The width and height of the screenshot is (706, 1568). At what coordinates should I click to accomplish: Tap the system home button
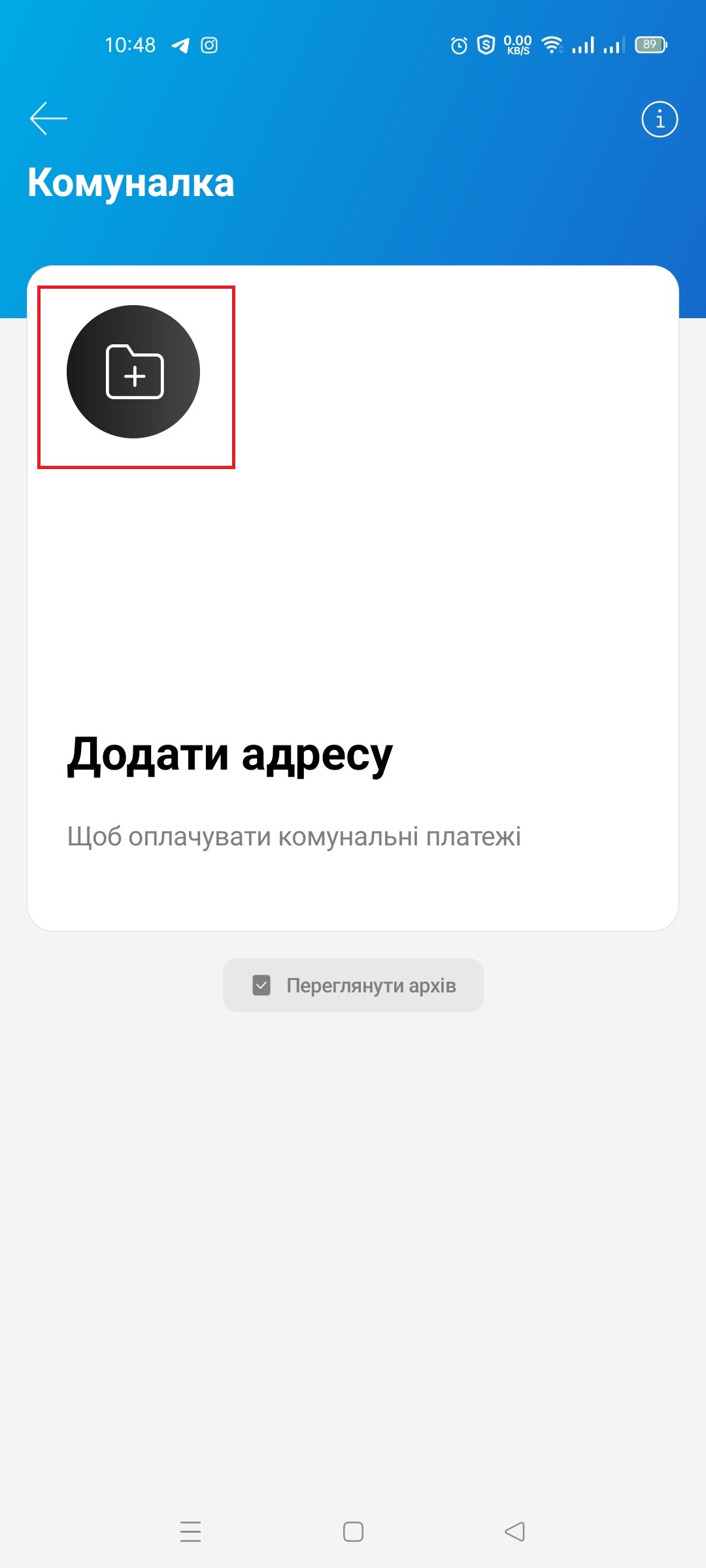(353, 1531)
